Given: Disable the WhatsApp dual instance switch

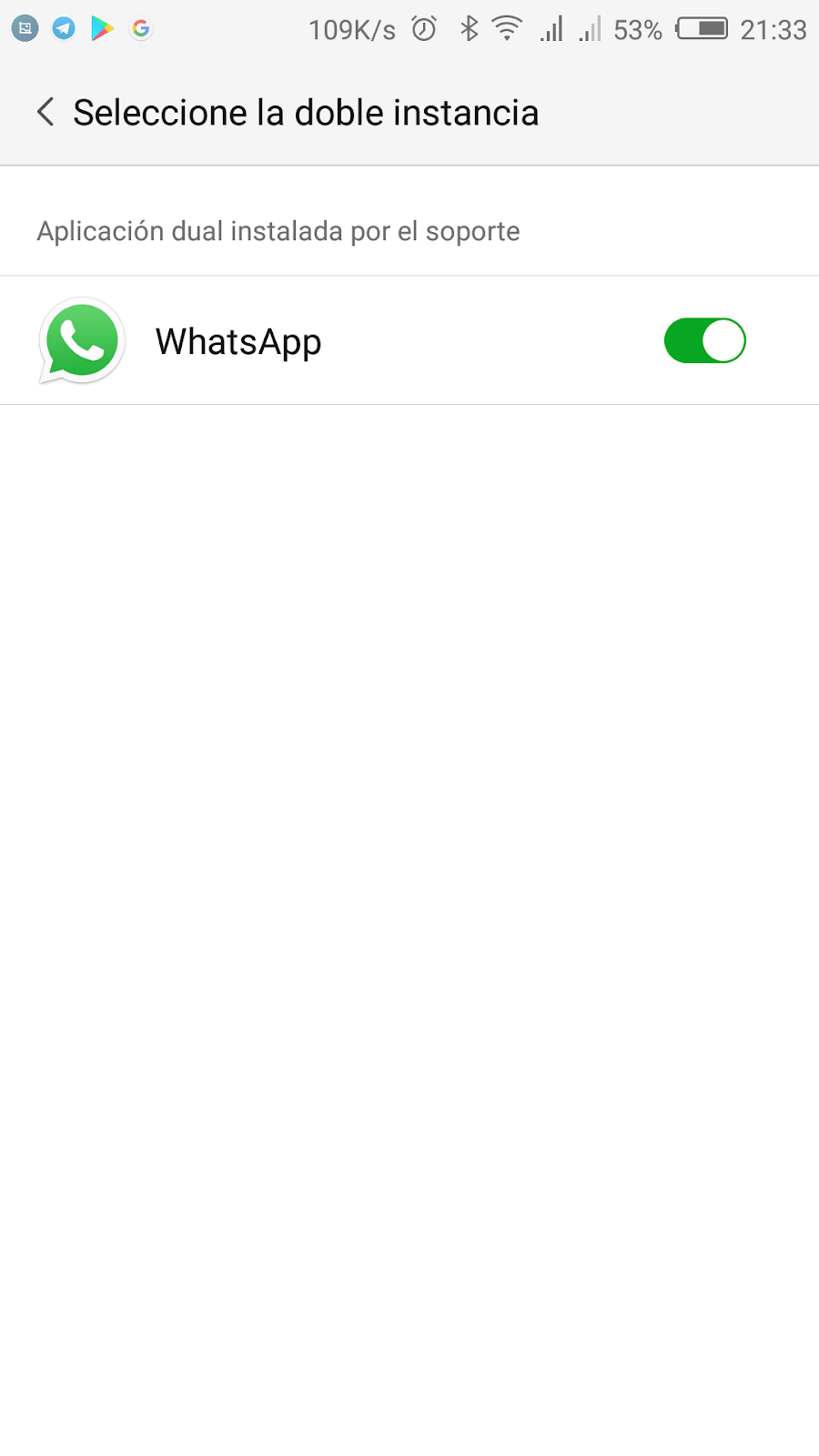Looking at the screenshot, I should pos(704,341).
